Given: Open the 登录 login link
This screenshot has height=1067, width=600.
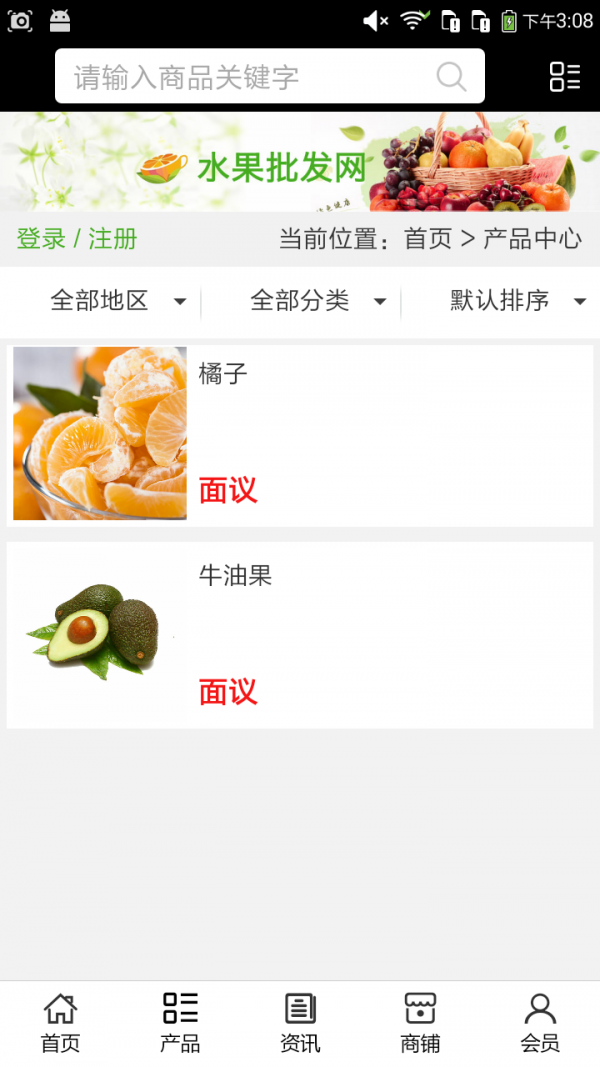Looking at the screenshot, I should point(41,239).
